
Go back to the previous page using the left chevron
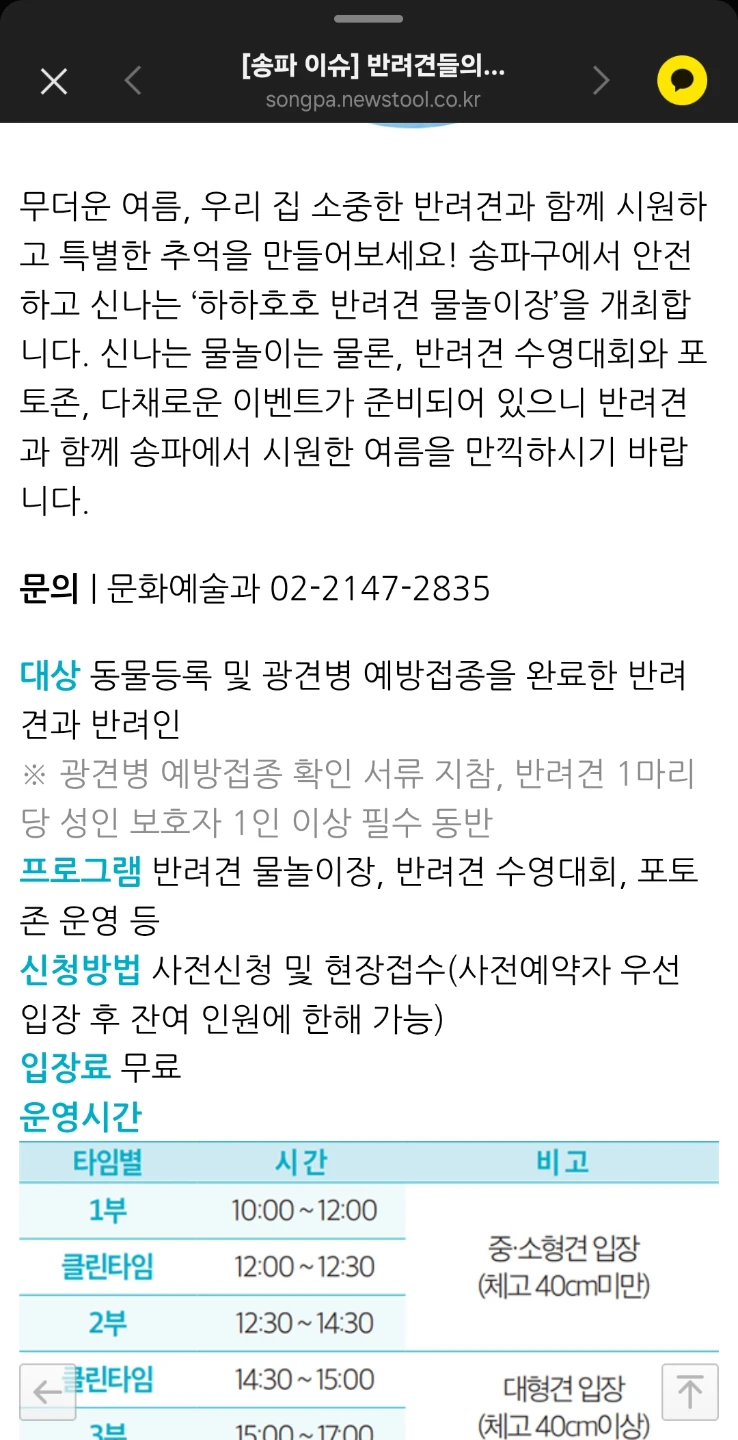click(133, 81)
